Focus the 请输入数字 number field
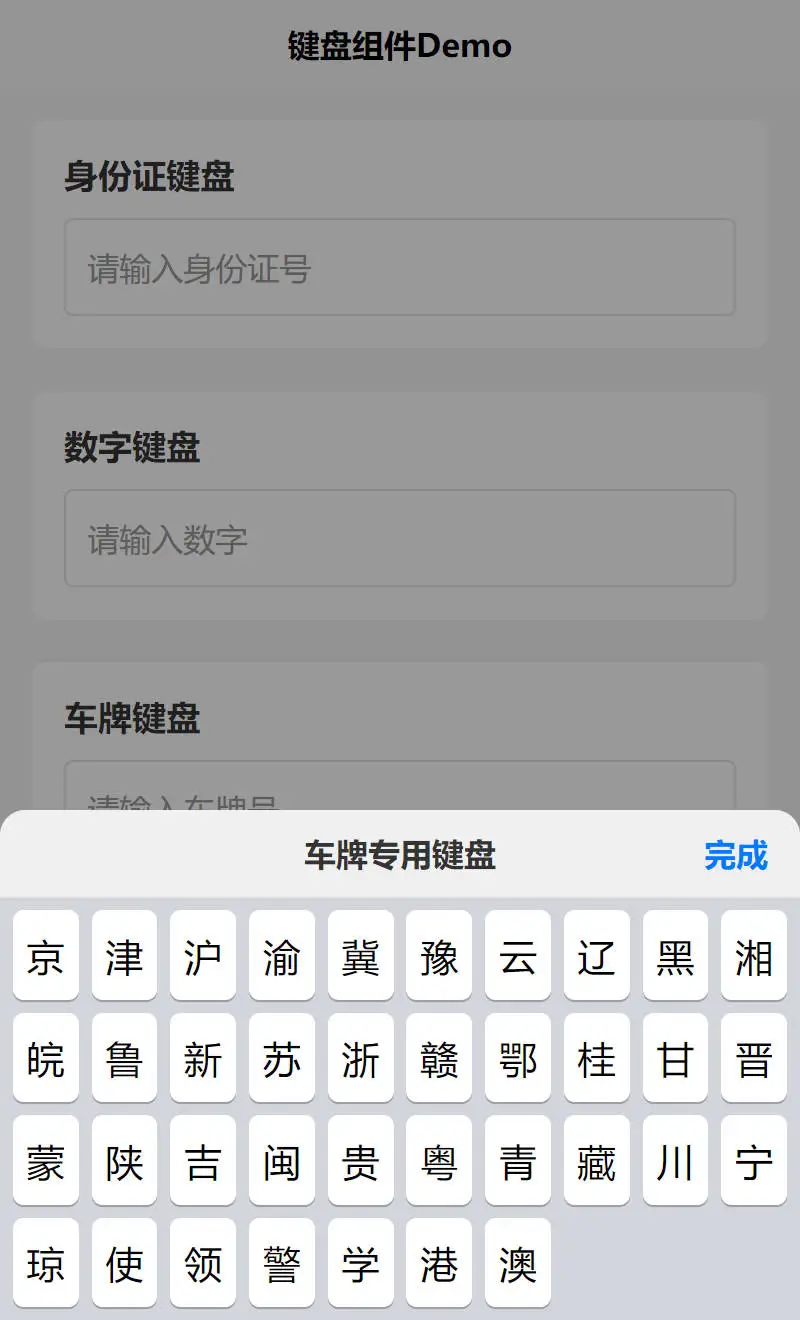This screenshot has width=800, height=1320. (x=400, y=539)
